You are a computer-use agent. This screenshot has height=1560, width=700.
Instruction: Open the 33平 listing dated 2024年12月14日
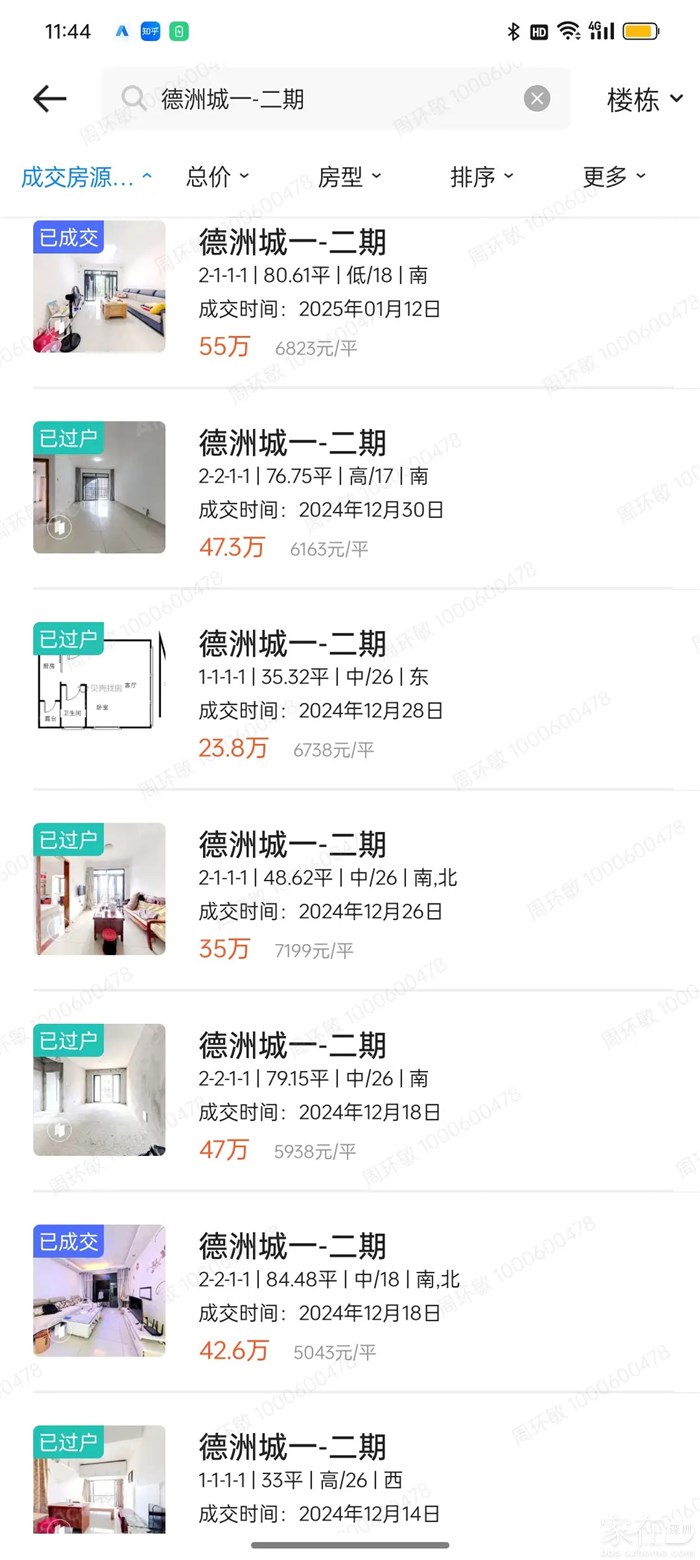(350, 1478)
